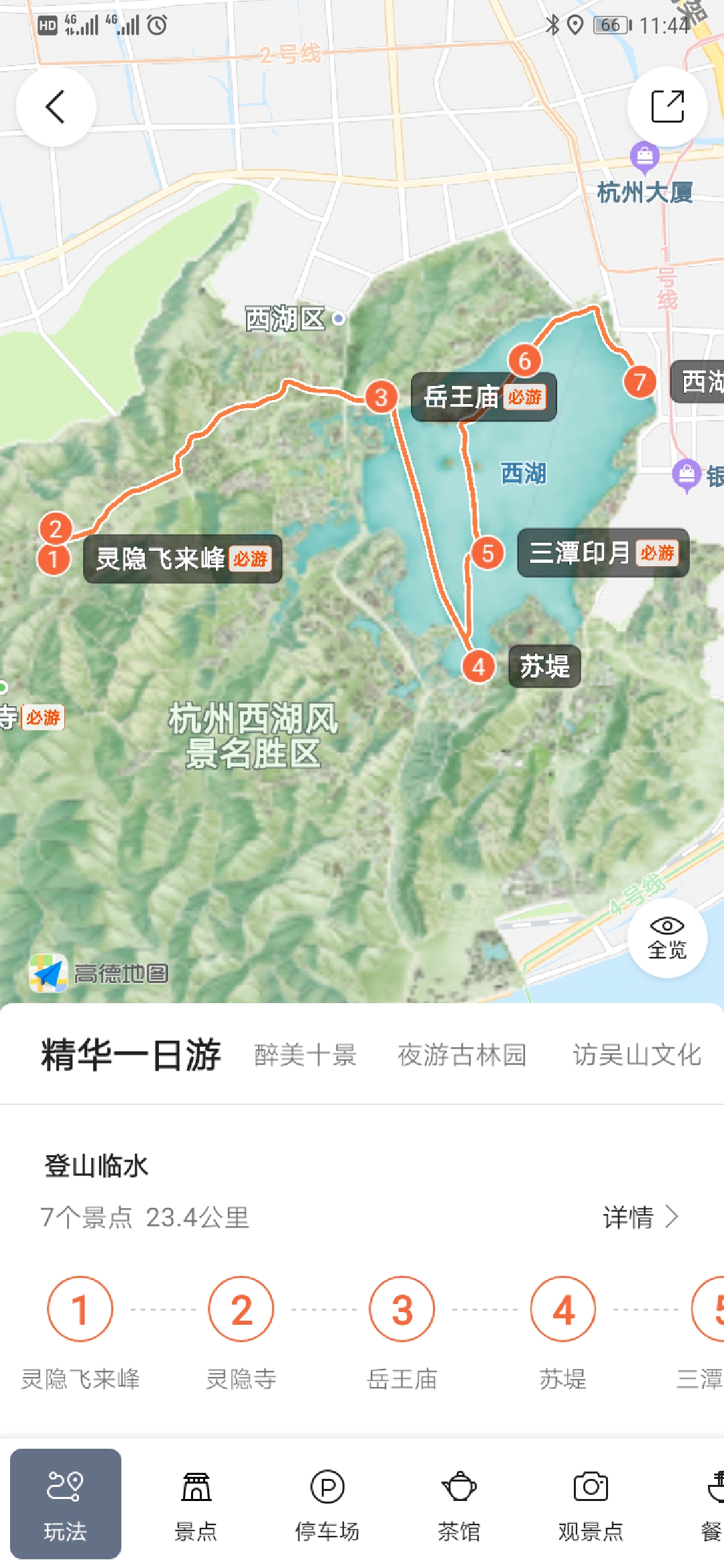Switch to the 夜游古林园 tab
This screenshot has height=1568, width=724.
click(462, 1055)
